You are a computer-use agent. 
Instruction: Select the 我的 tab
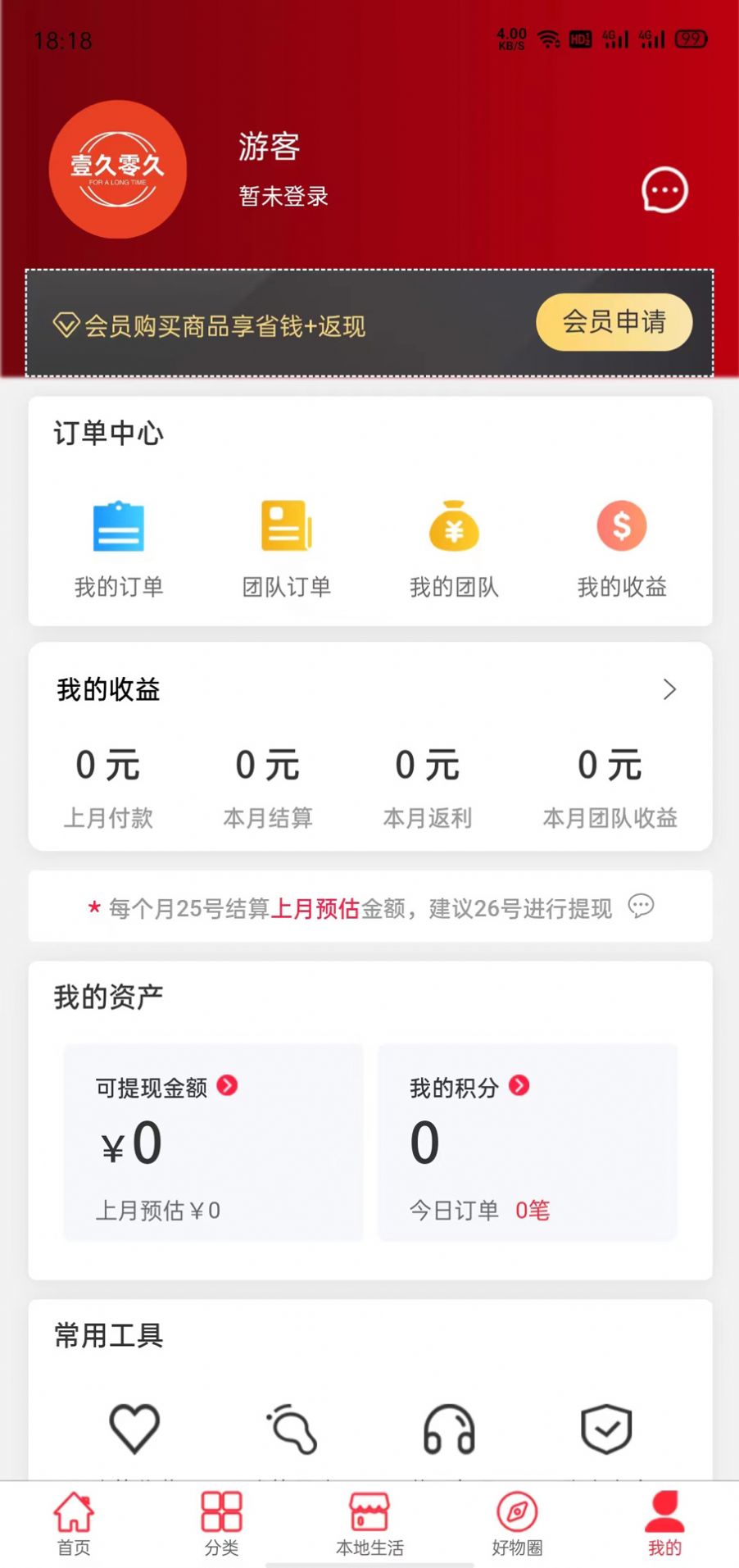pos(664,1524)
